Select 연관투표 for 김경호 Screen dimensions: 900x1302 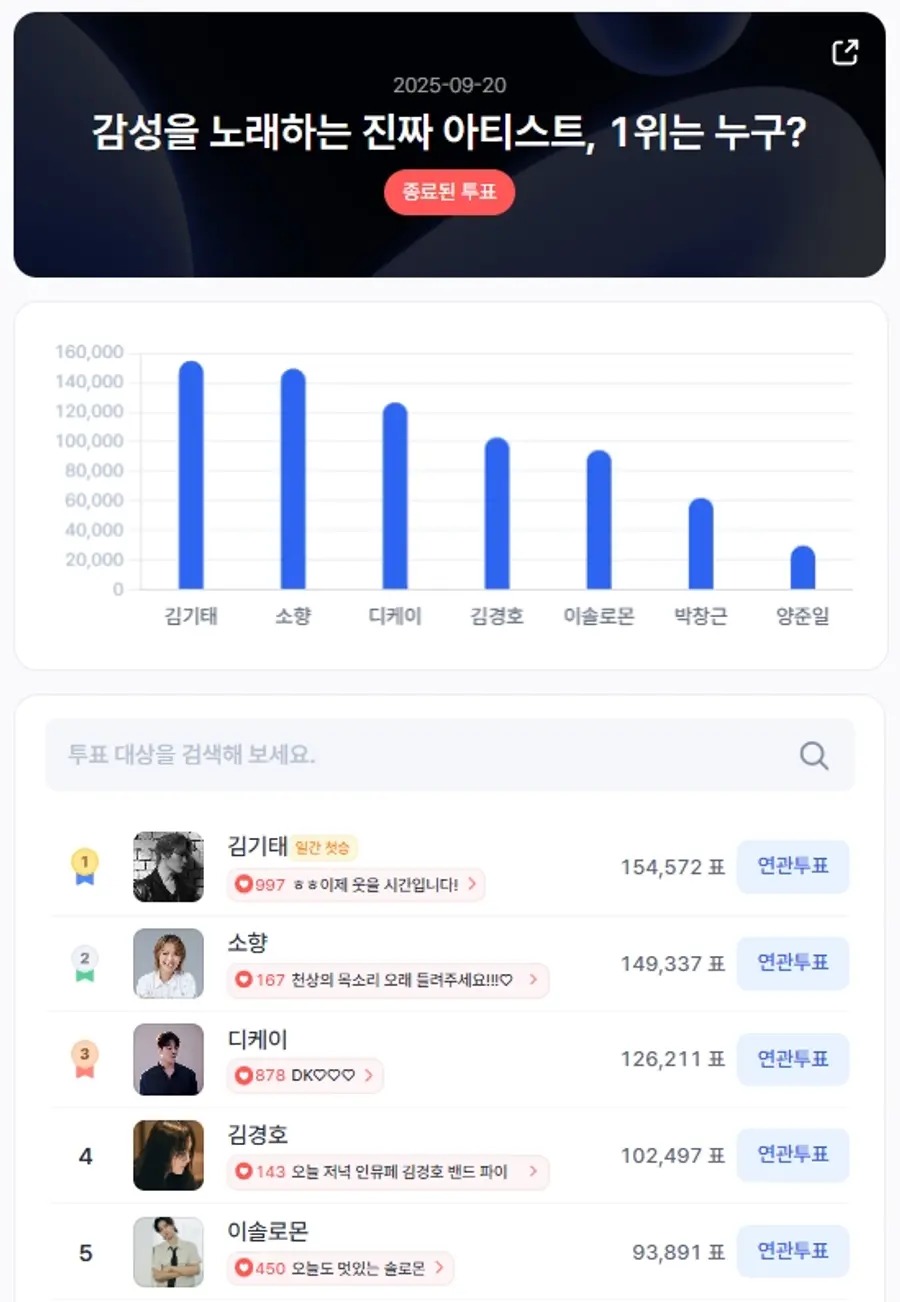tap(792, 1155)
